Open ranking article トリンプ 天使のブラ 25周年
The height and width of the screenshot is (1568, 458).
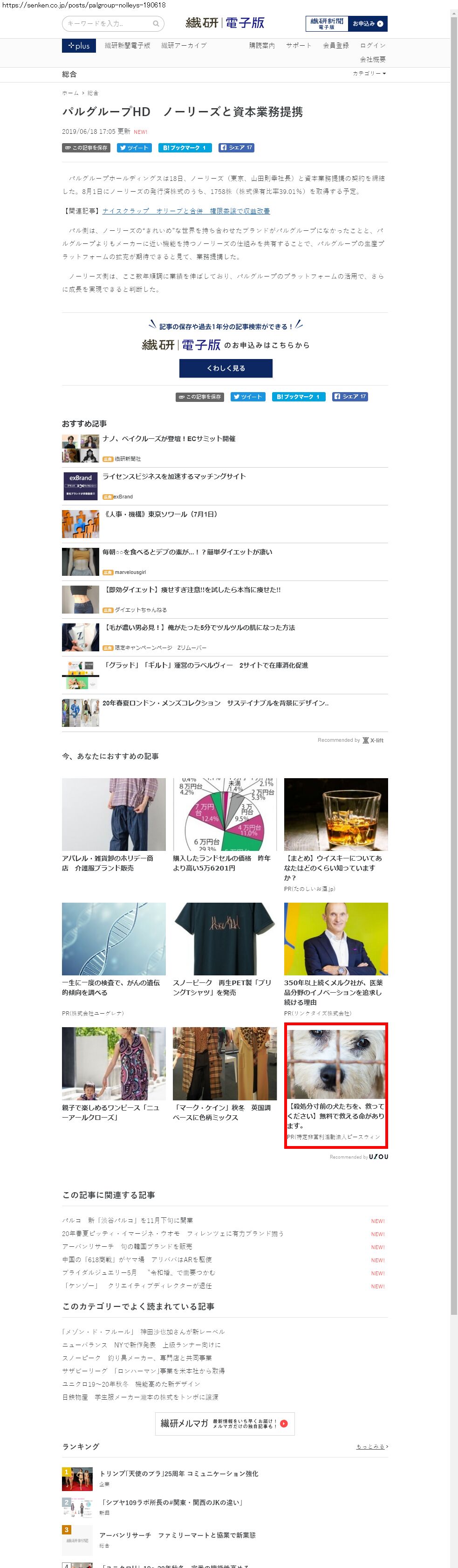pos(179,1474)
